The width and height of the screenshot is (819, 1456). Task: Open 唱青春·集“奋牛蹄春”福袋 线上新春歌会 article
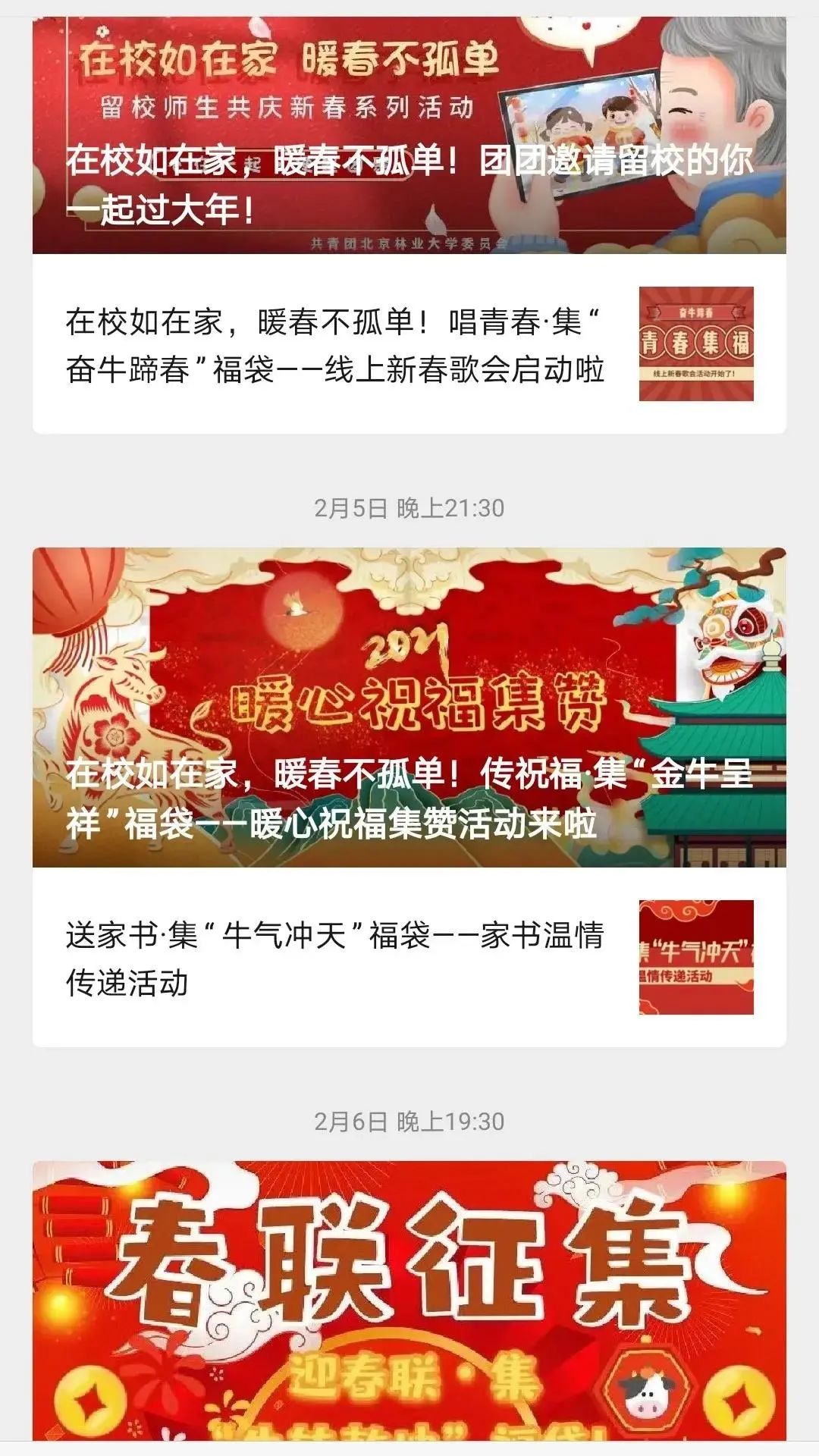(335, 345)
